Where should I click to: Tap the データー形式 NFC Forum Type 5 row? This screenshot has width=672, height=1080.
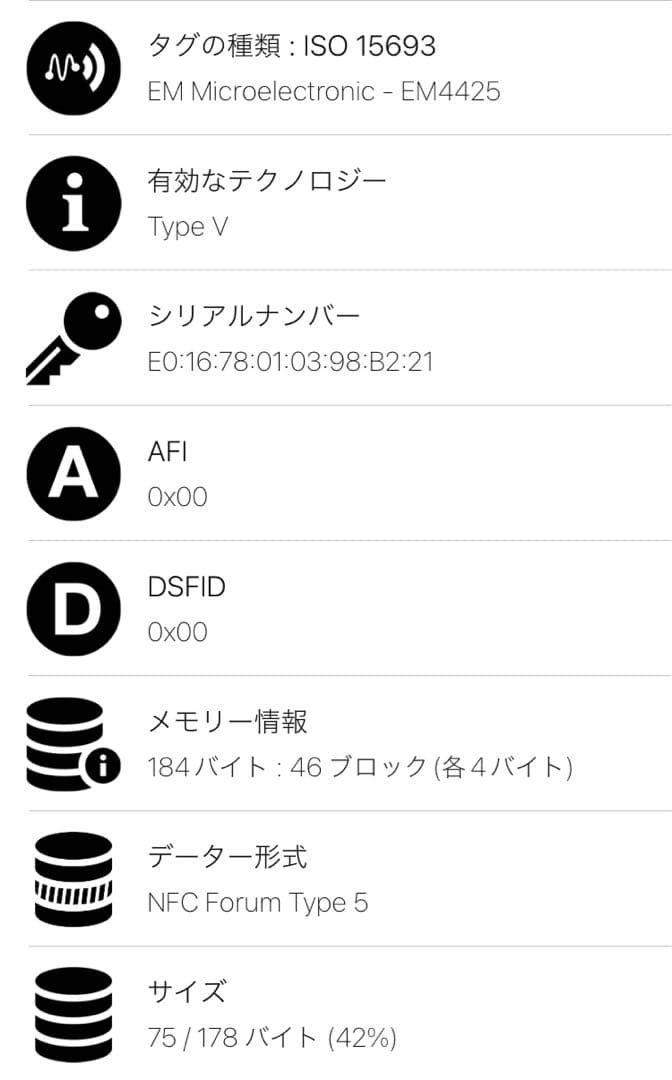[x=336, y=879]
